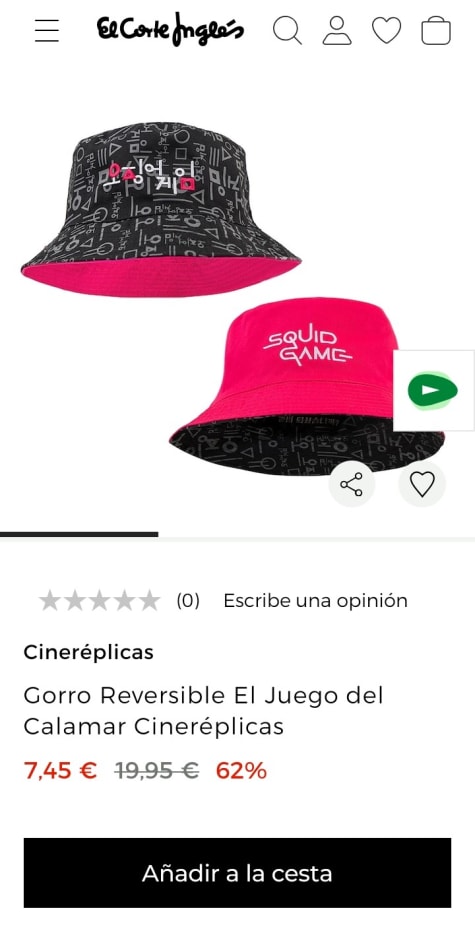Tap Escribe una opinión link
The height and width of the screenshot is (927, 475).
315,601
